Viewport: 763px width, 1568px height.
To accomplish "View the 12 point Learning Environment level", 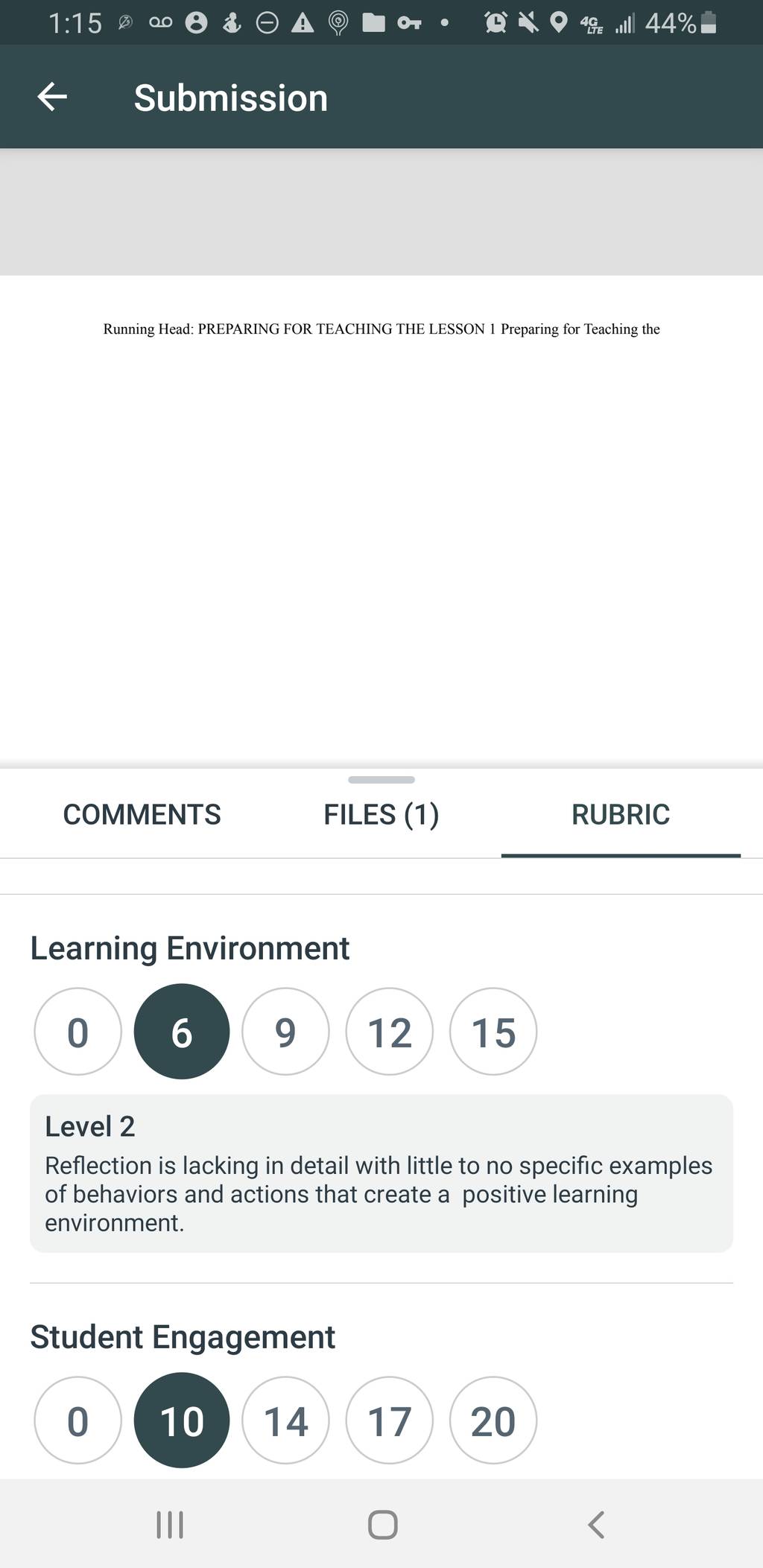I will point(390,1032).
